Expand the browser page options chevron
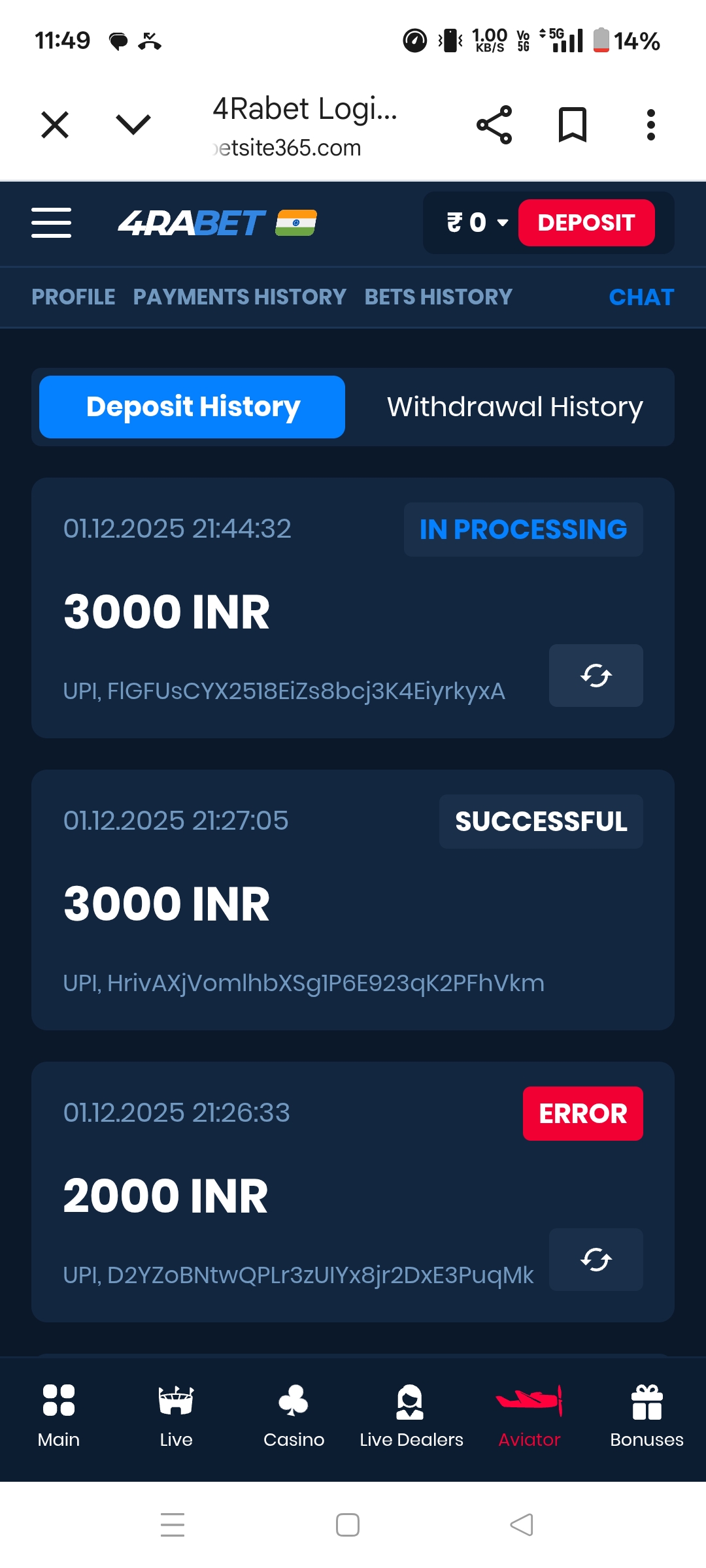This screenshot has width=706, height=1568. [x=133, y=124]
